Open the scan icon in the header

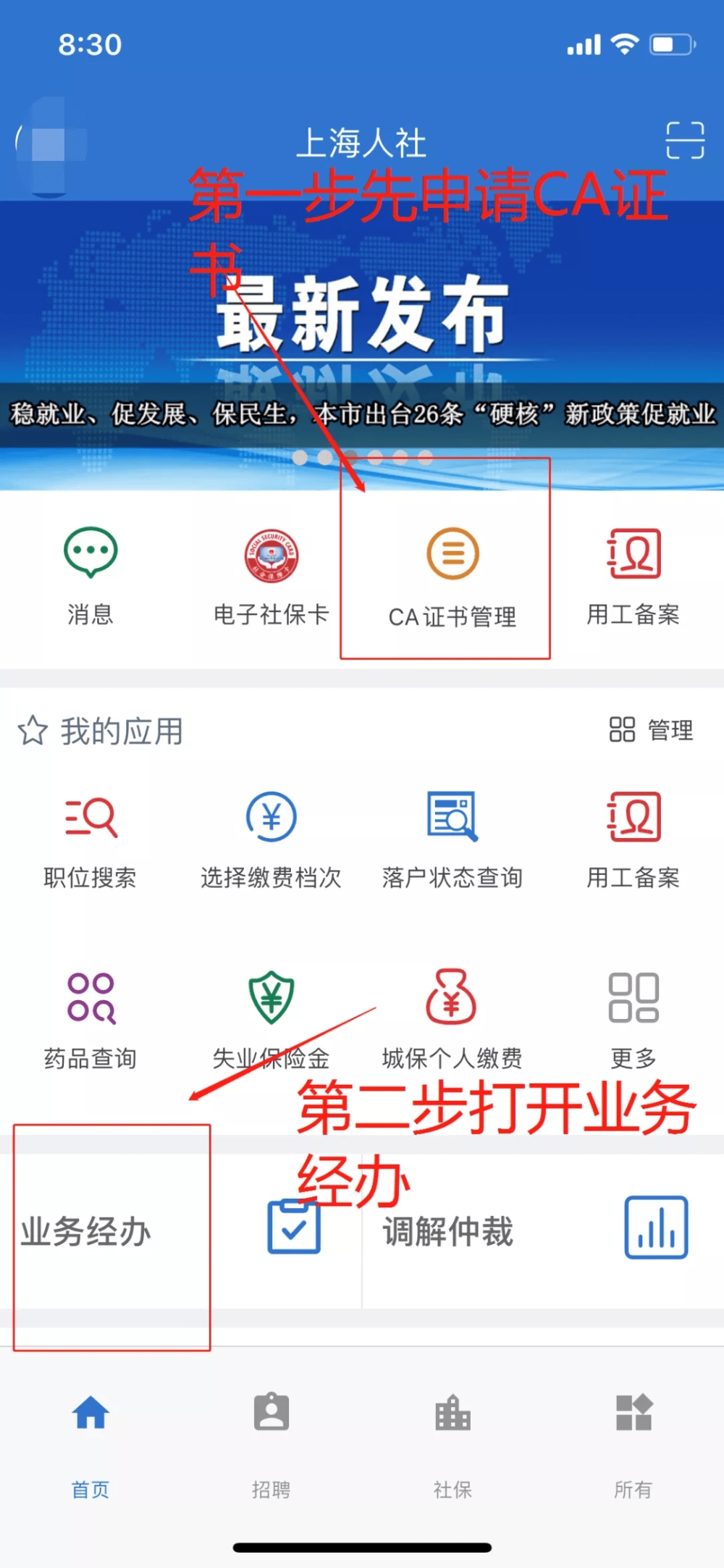click(x=684, y=140)
